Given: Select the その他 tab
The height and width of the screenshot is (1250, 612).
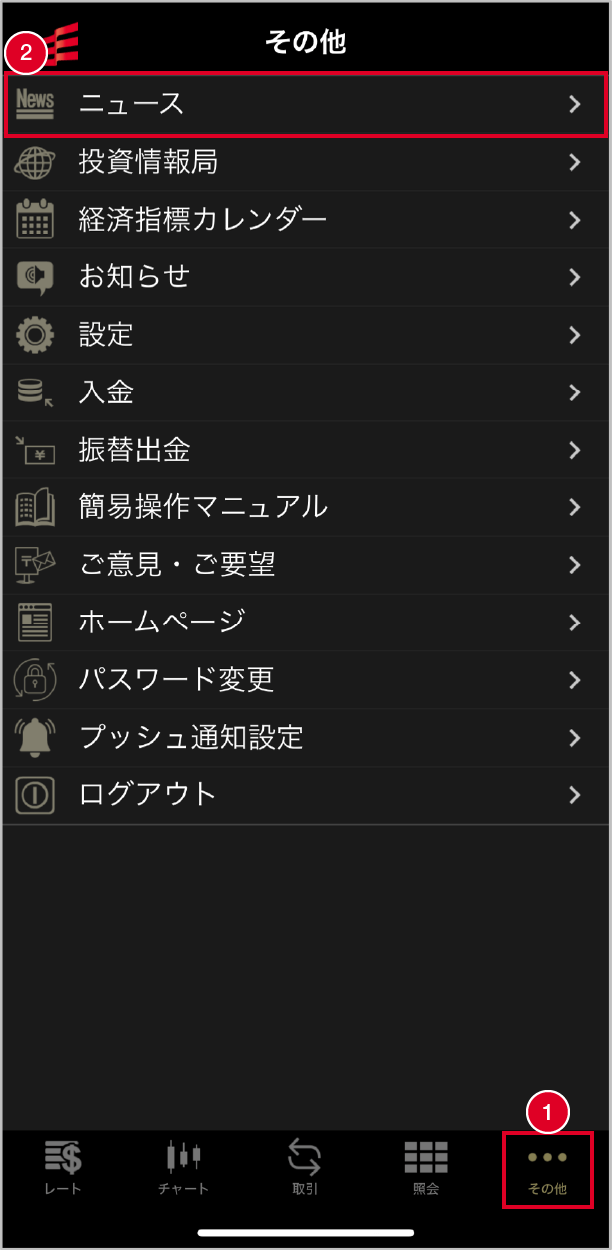Looking at the screenshot, I should 547,1168.
